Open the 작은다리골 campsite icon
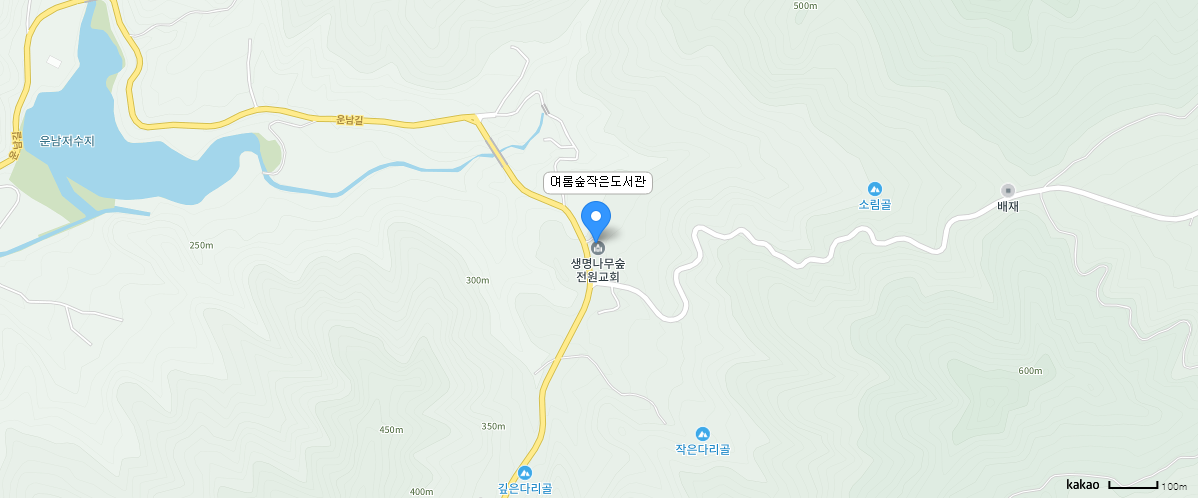Screen dimensions: 1198x498 tap(702, 433)
